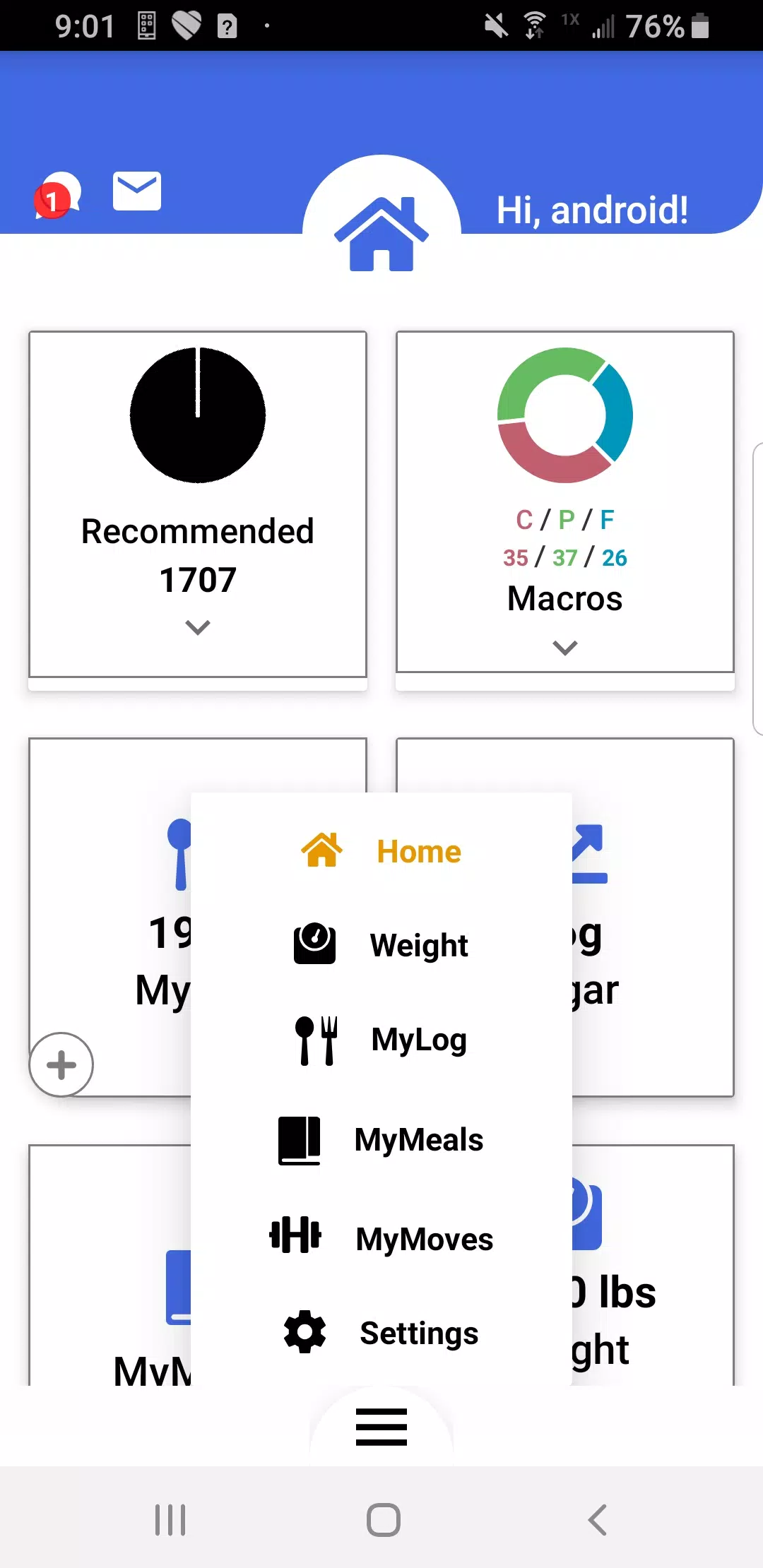Screen dimensions: 763x1568
Task: Select Home in the popup menu
Action: [381, 851]
